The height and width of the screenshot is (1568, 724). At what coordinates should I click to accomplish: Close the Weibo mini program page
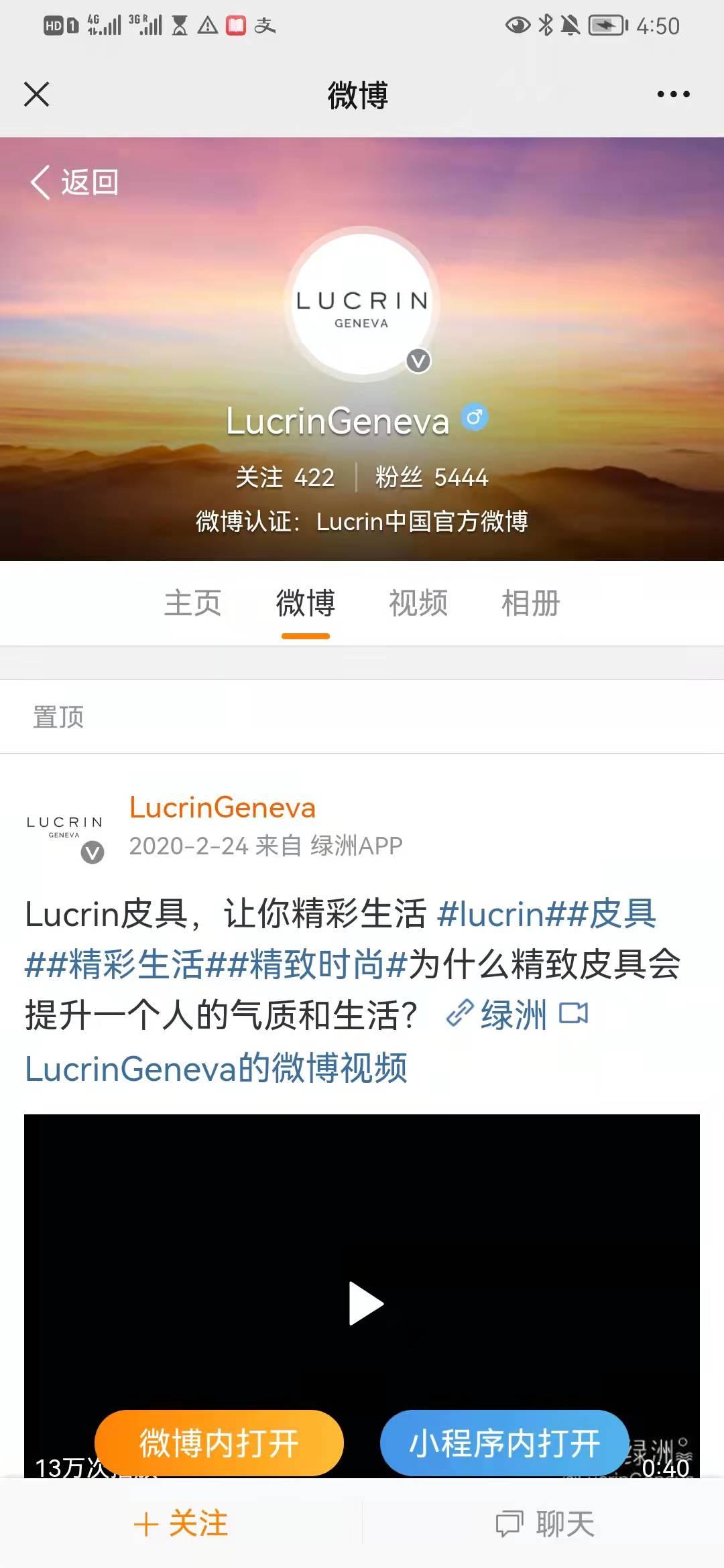pos(37,94)
